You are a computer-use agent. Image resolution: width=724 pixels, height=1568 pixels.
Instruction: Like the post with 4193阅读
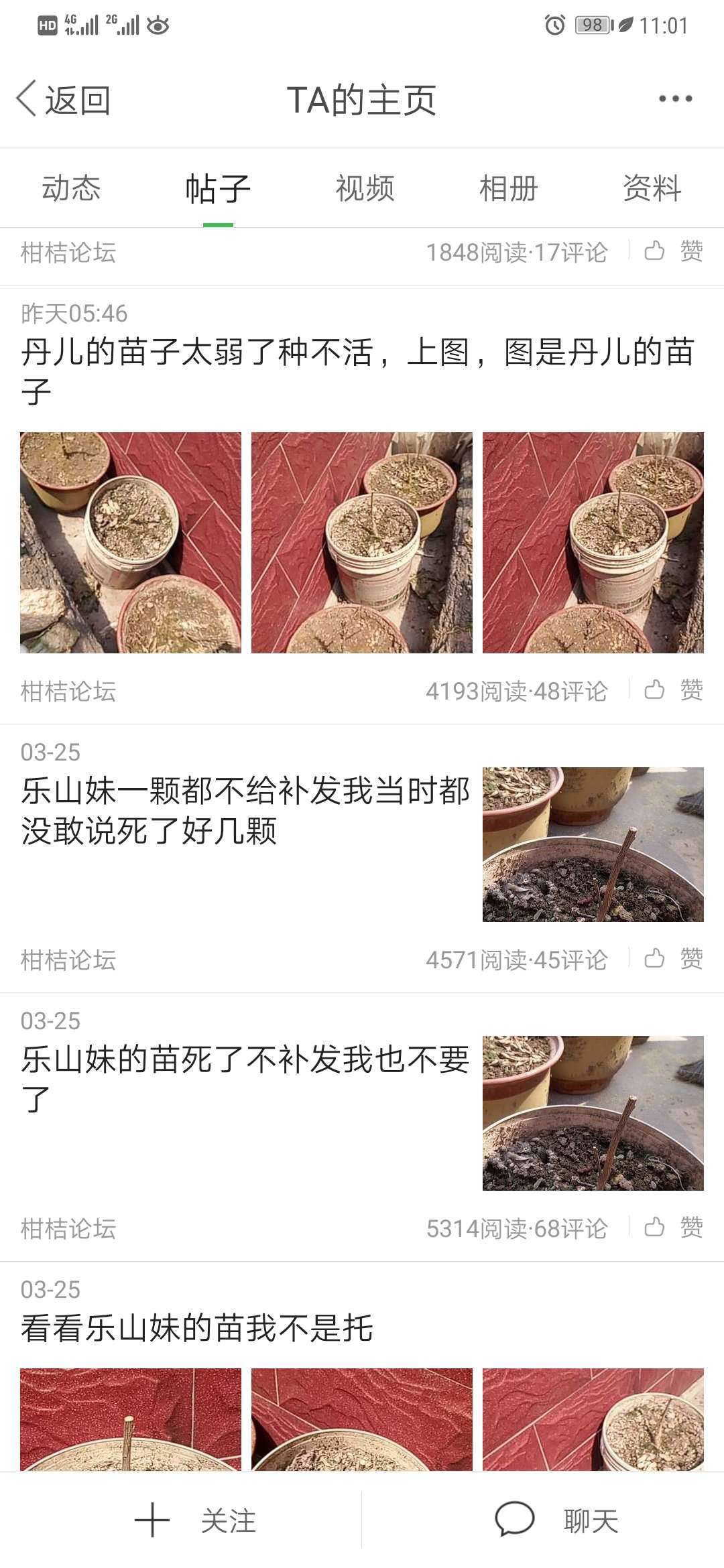(674, 690)
